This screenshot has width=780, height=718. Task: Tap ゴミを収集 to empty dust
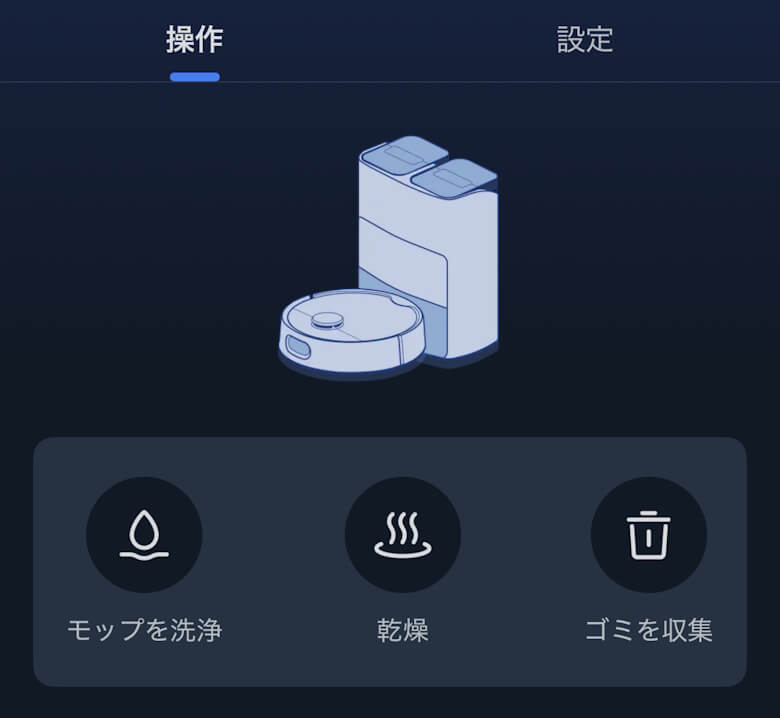coord(648,535)
